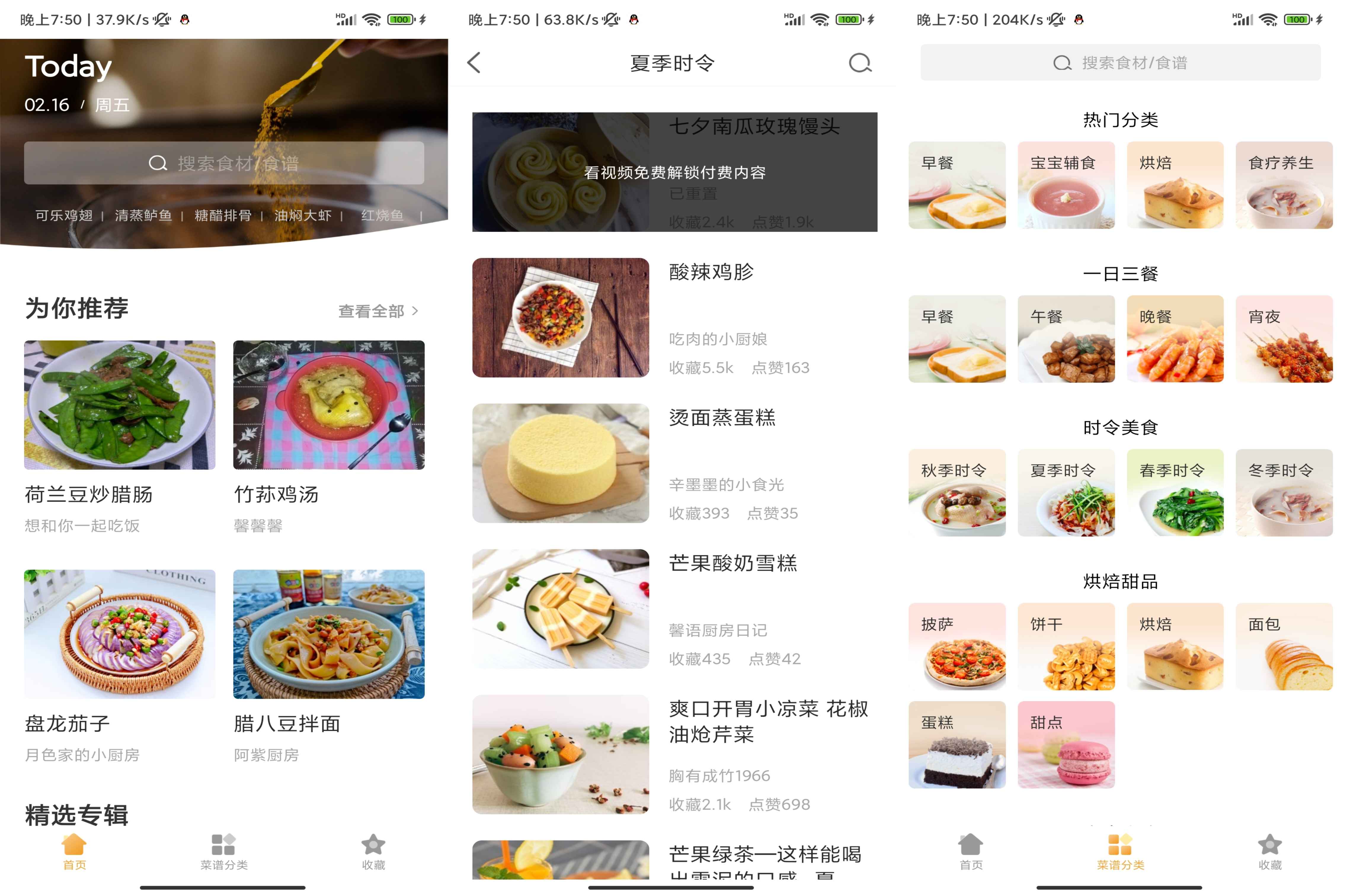The image size is (1345, 896).
Task: Select the 可乐鸡翅 hot search keyword
Action: [x=63, y=215]
